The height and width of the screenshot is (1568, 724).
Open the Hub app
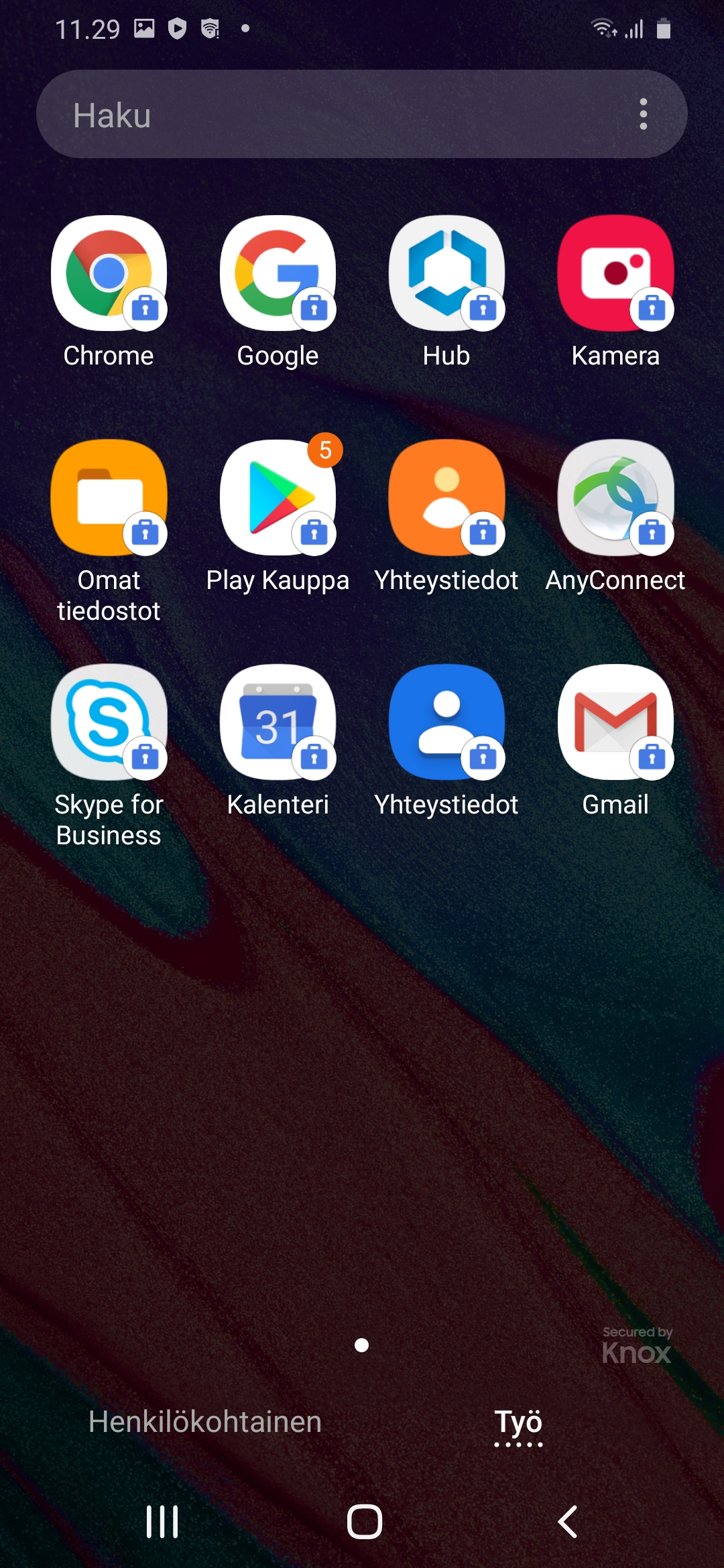pos(446,273)
